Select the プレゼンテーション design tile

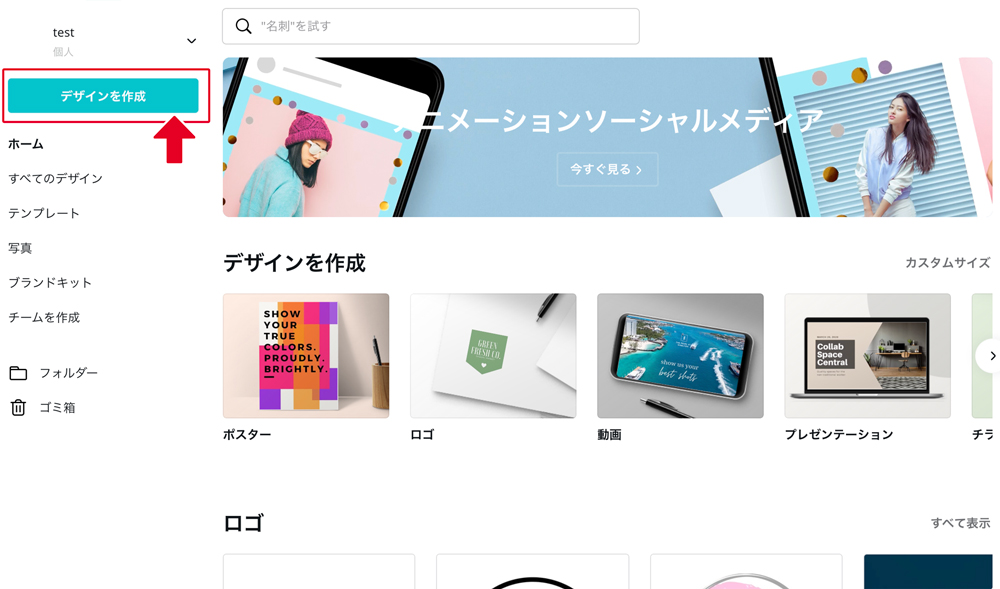click(x=867, y=355)
